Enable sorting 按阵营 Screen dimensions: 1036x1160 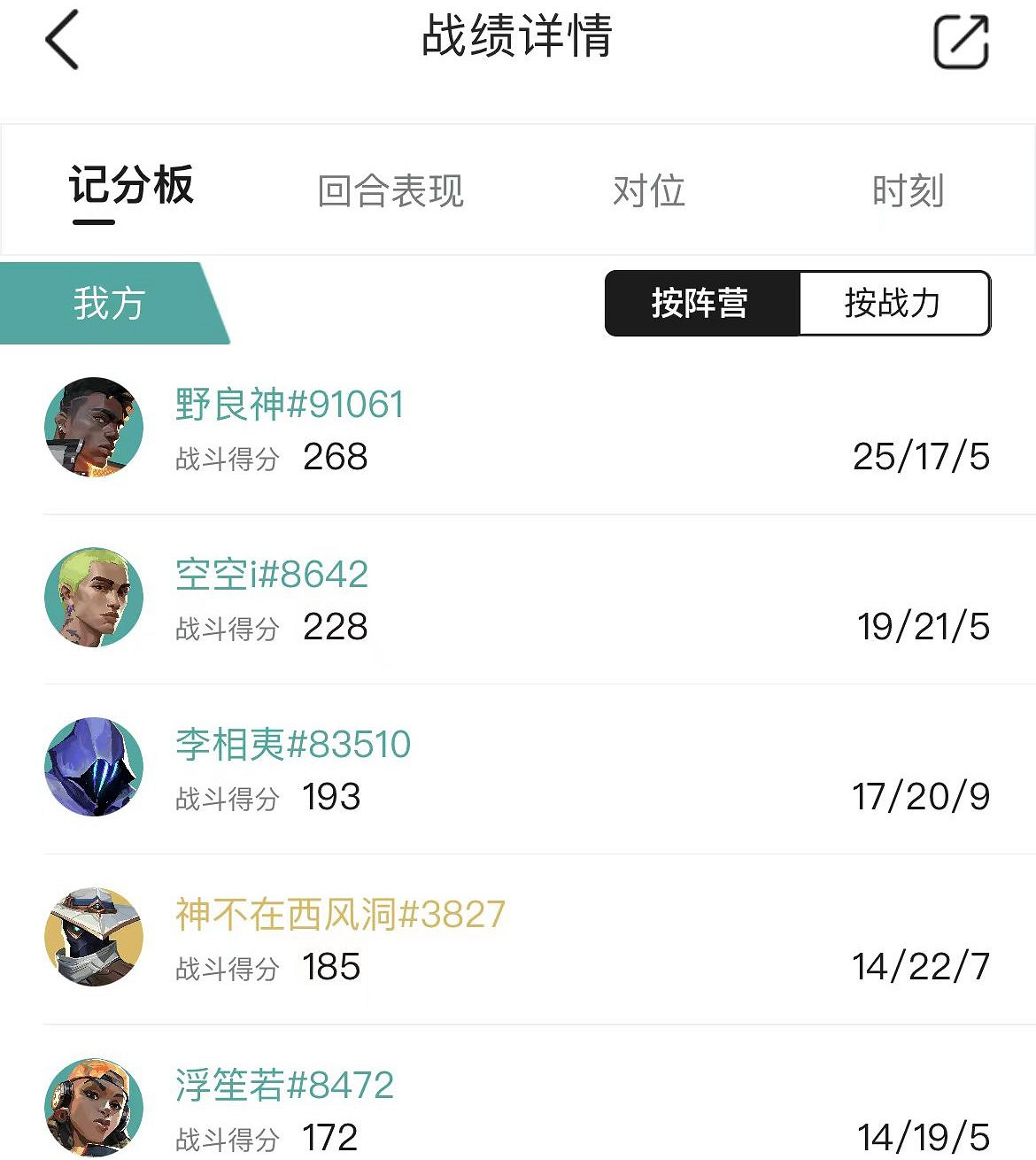(702, 302)
